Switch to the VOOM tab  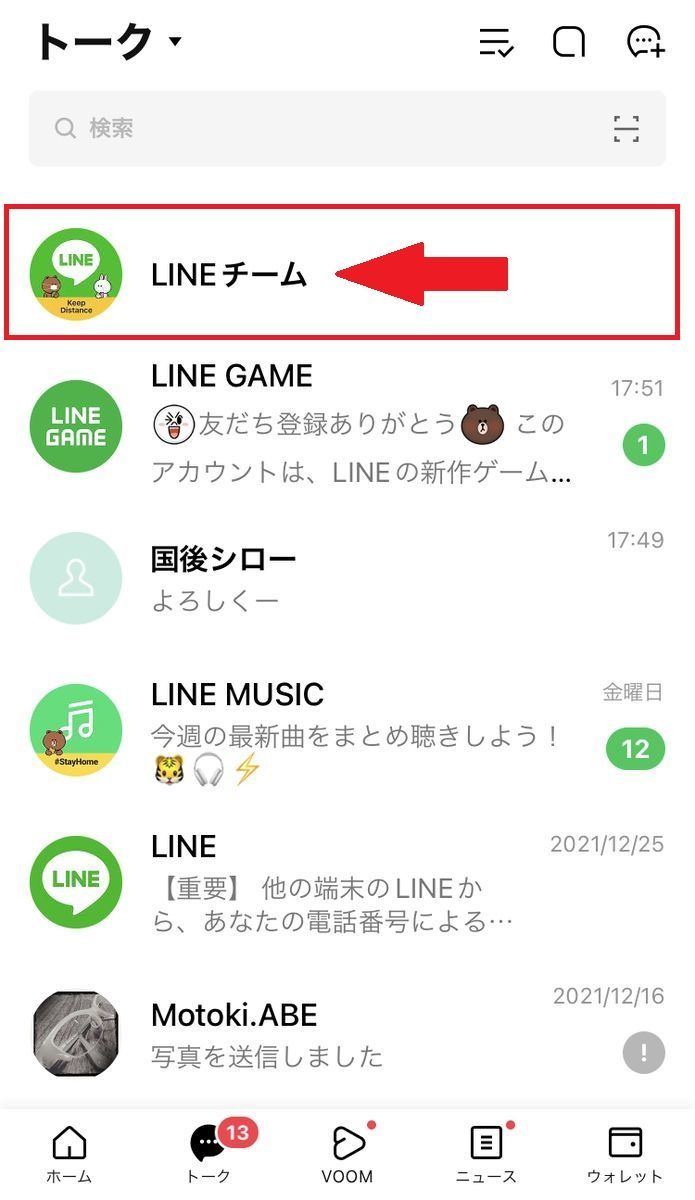348,1154
